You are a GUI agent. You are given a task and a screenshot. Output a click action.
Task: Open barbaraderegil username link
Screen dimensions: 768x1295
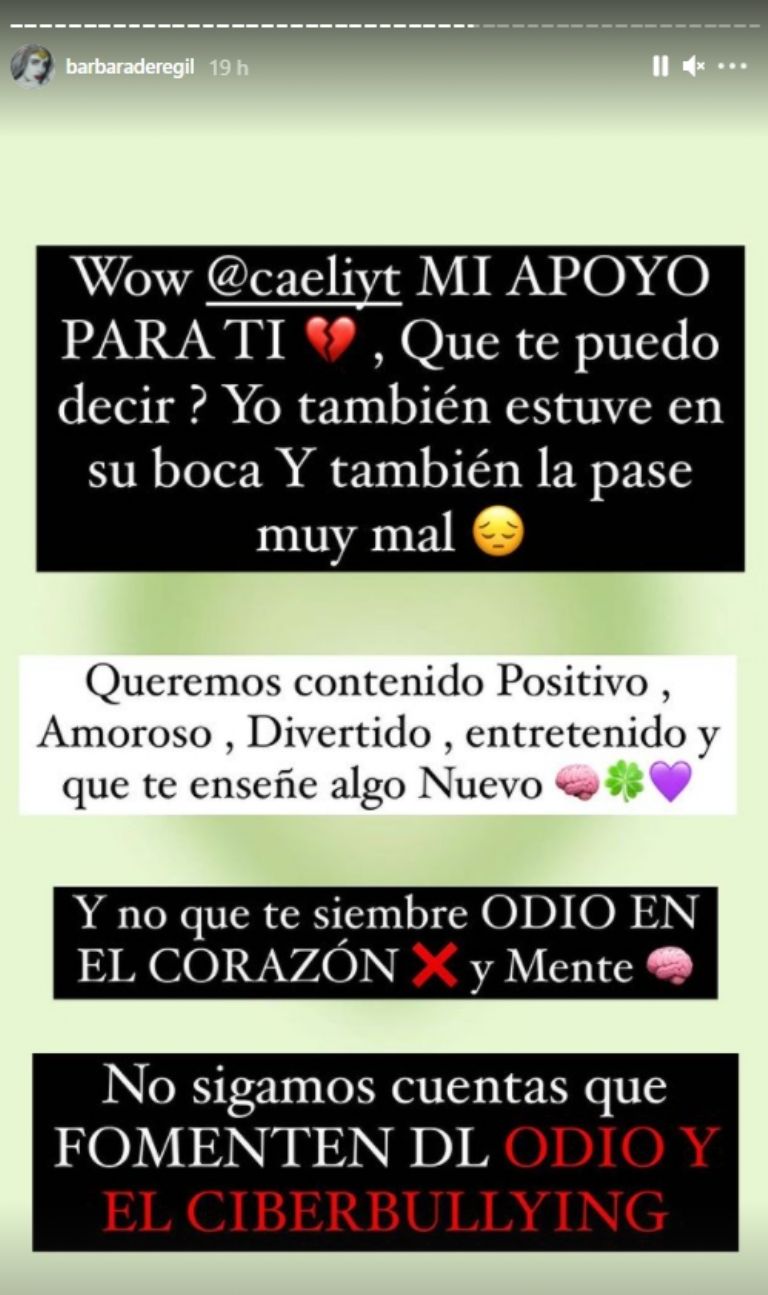pyautogui.click(x=130, y=67)
